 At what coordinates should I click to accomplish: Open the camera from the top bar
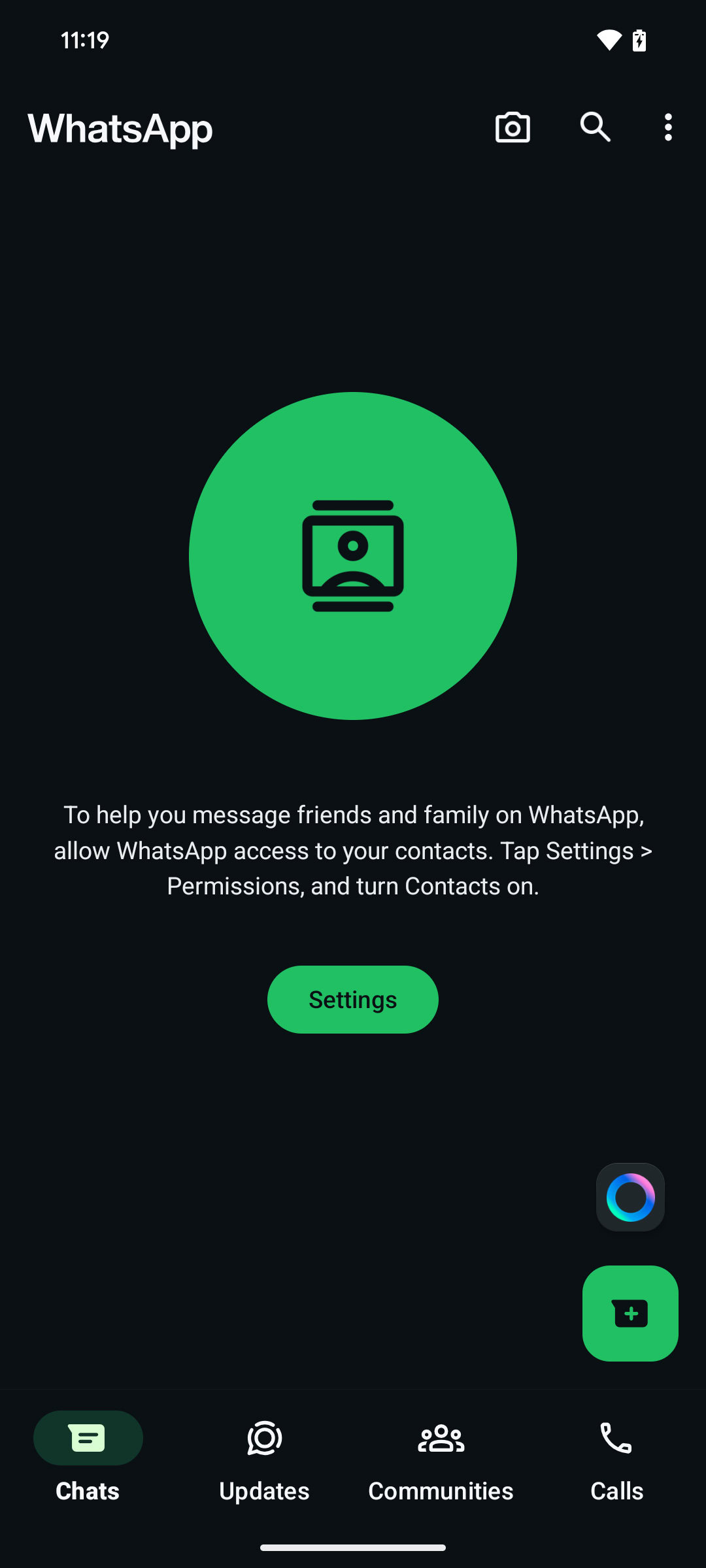[513, 127]
